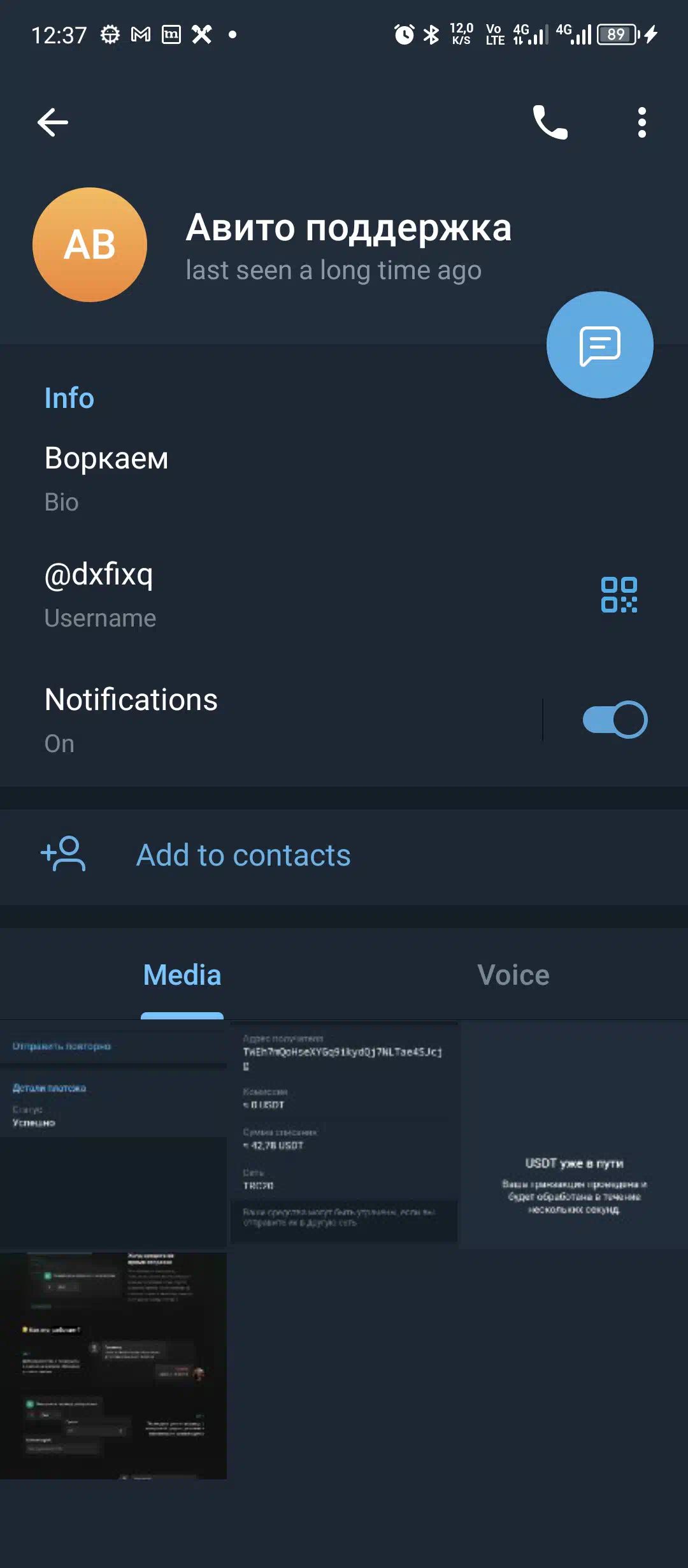Open the three-dot overflow menu
688x1568 pixels.
pos(641,122)
